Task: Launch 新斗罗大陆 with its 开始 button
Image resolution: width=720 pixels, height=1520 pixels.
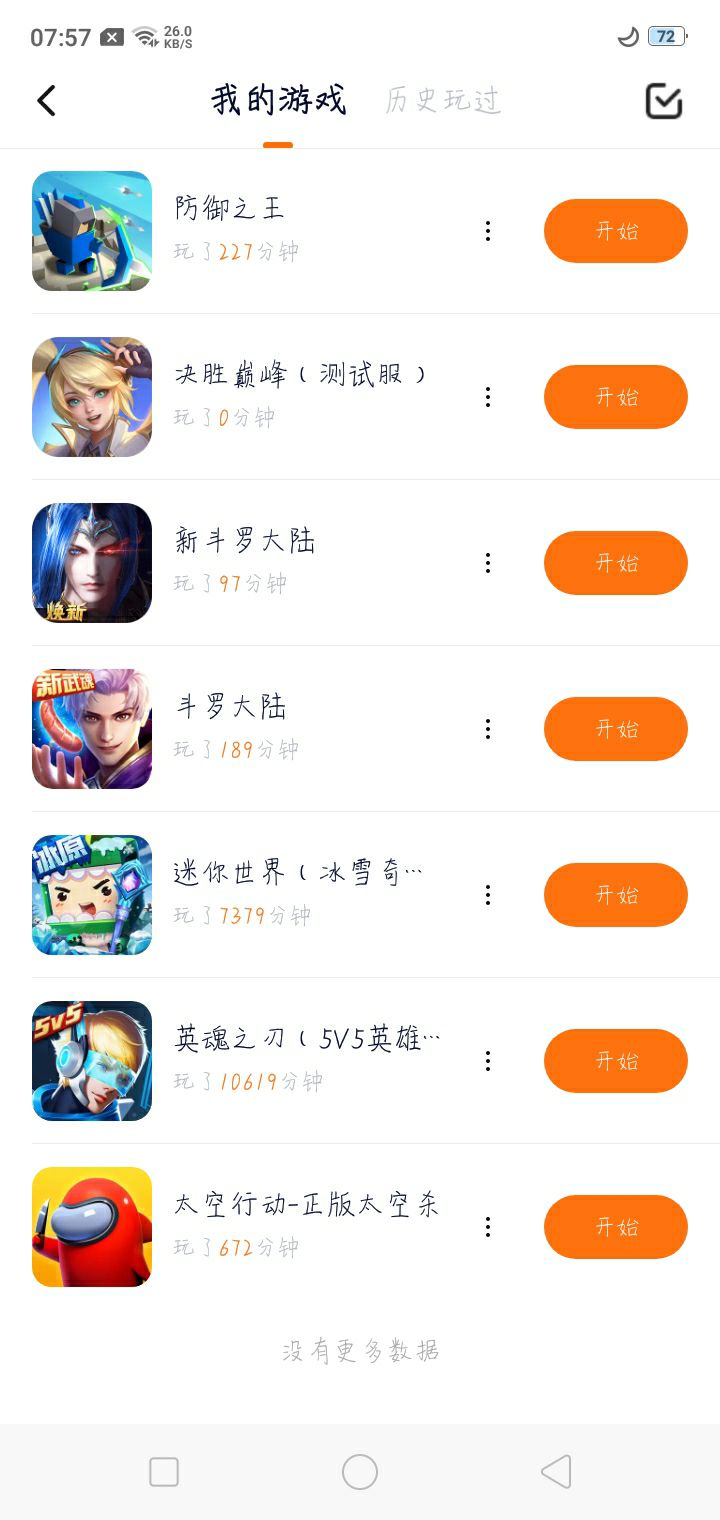Action: click(615, 563)
